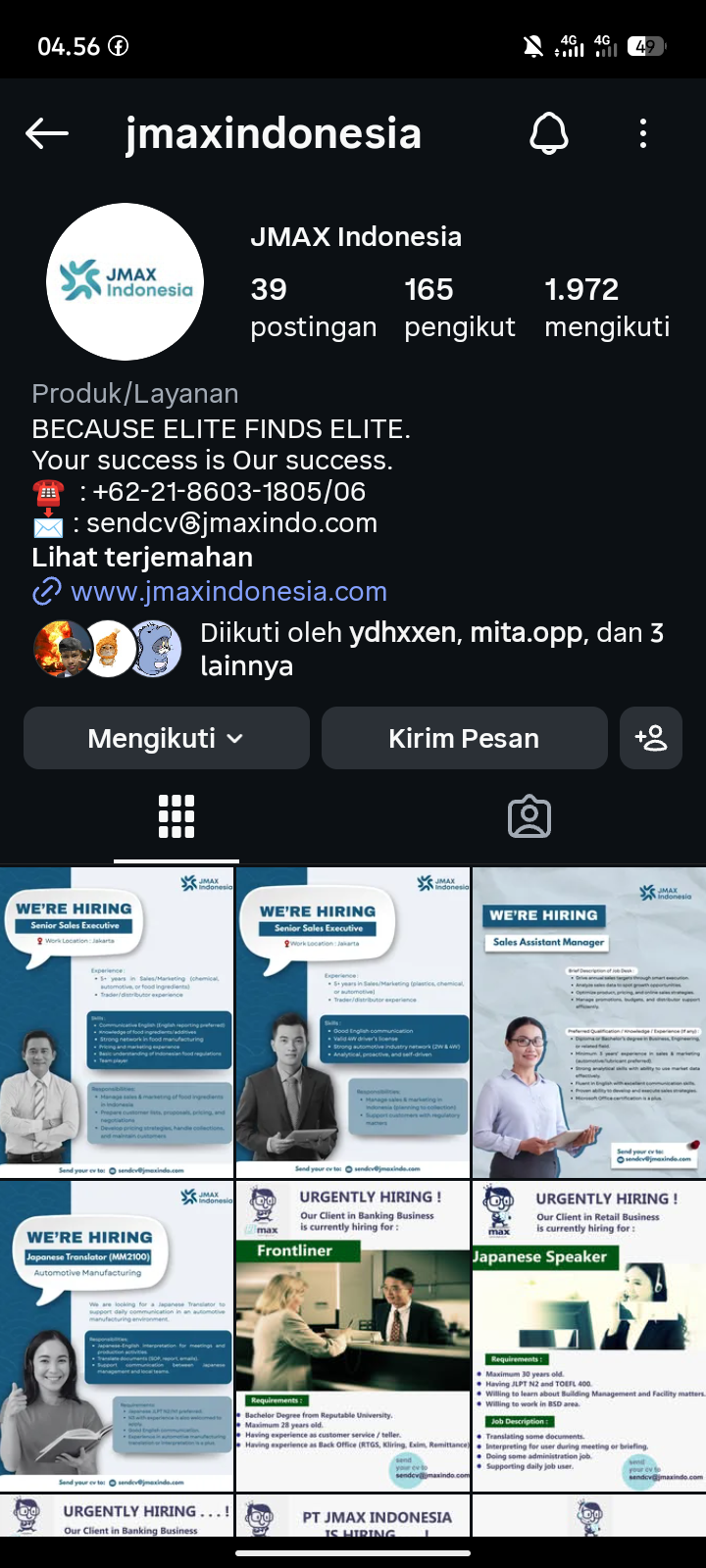Open the 165 pengikut followers list

[x=459, y=307]
